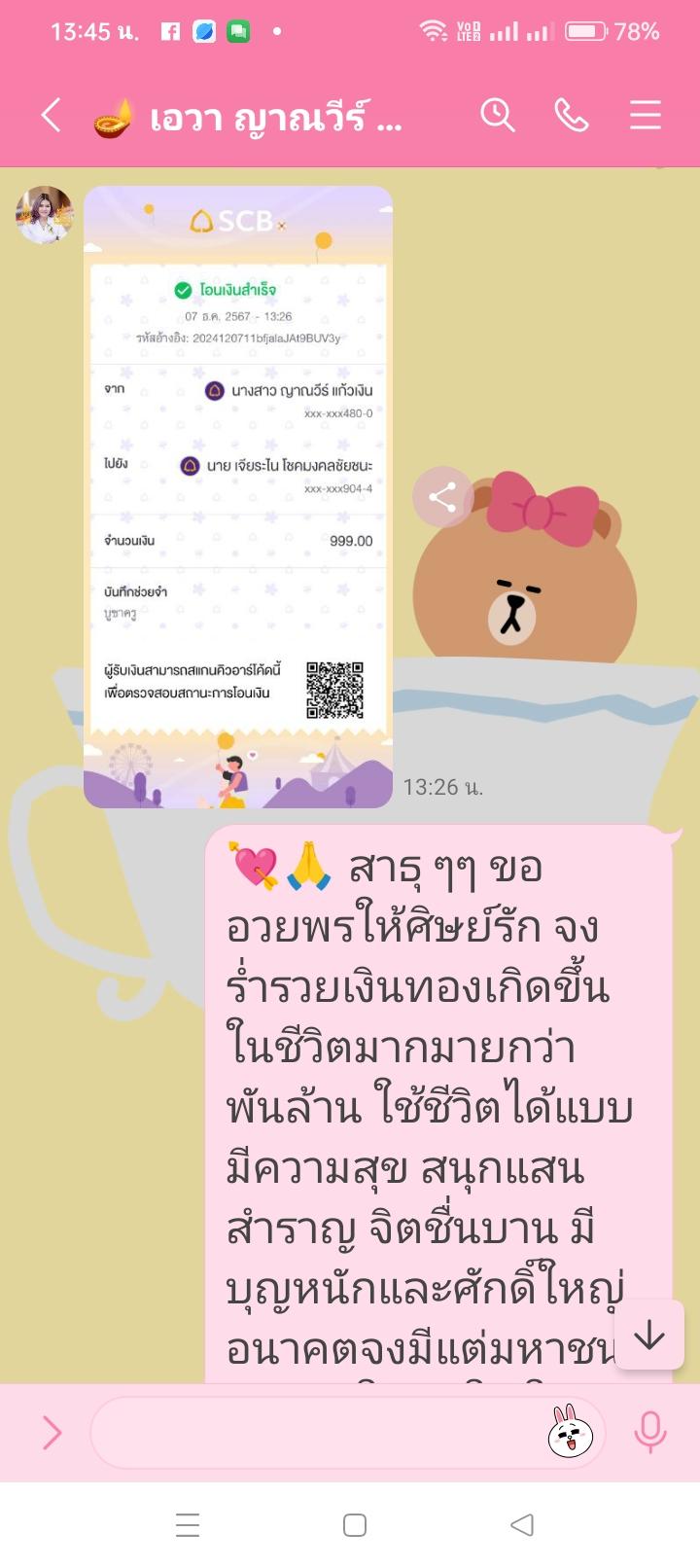The width and height of the screenshot is (700, 1568).
Task: Jump to the latest message
Action: pos(648,1336)
